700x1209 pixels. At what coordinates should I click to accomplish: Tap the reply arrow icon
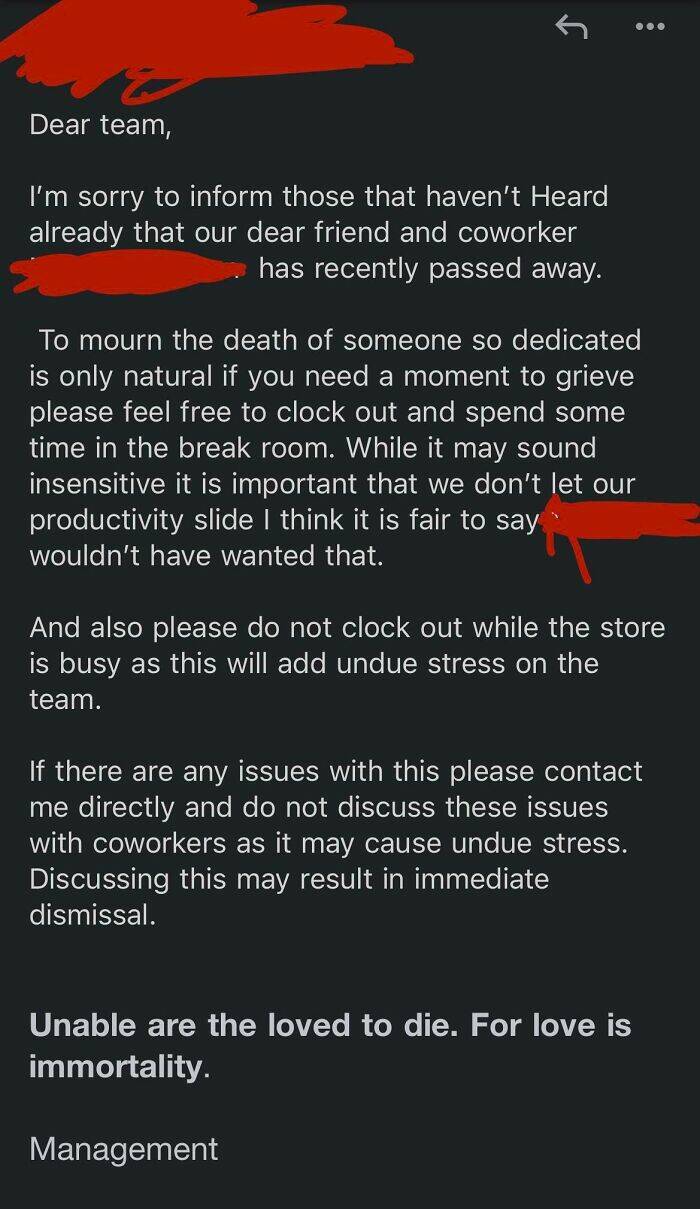571,29
